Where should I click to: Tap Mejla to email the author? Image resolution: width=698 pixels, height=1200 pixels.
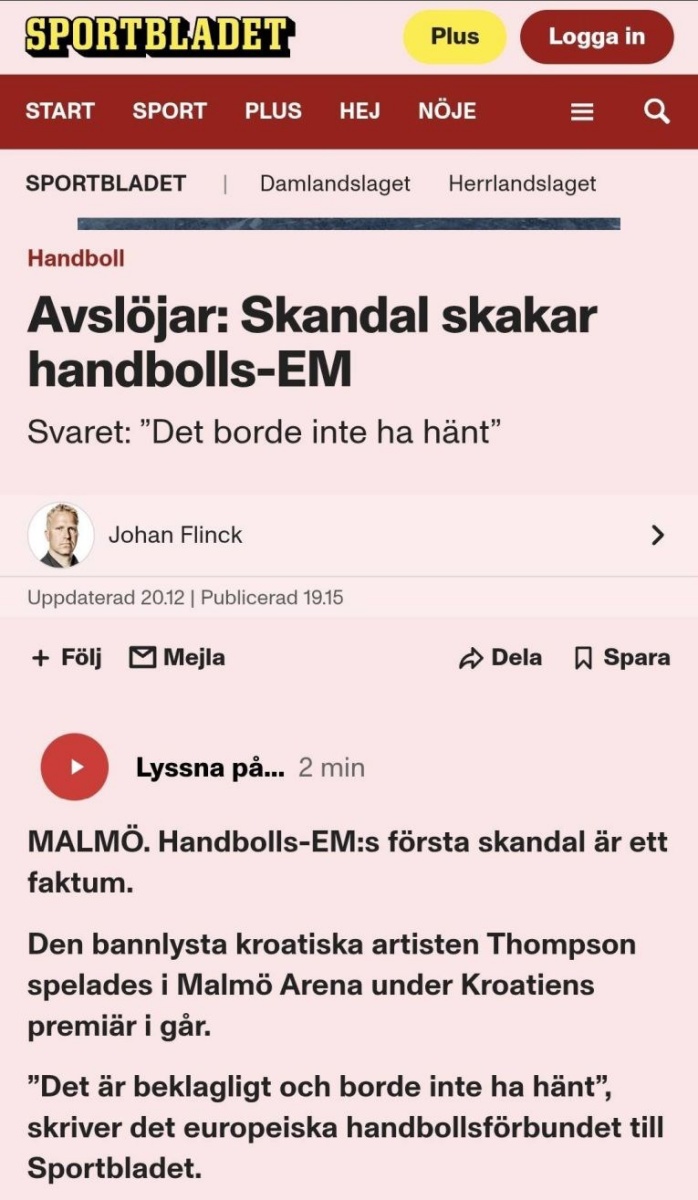178,657
